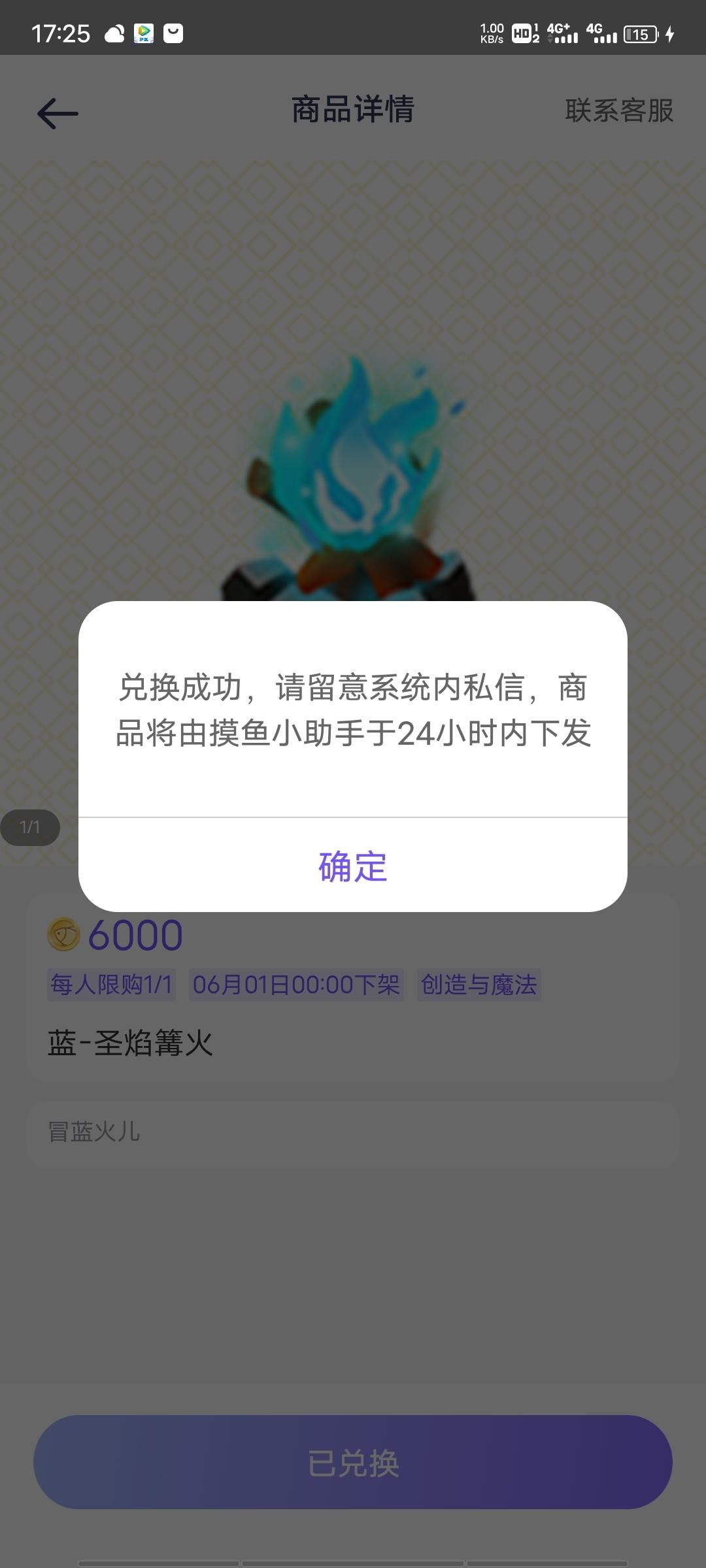Tap the 已兑换 button
Image resolution: width=706 pixels, height=1568 pixels.
click(x=353, y=1463)
